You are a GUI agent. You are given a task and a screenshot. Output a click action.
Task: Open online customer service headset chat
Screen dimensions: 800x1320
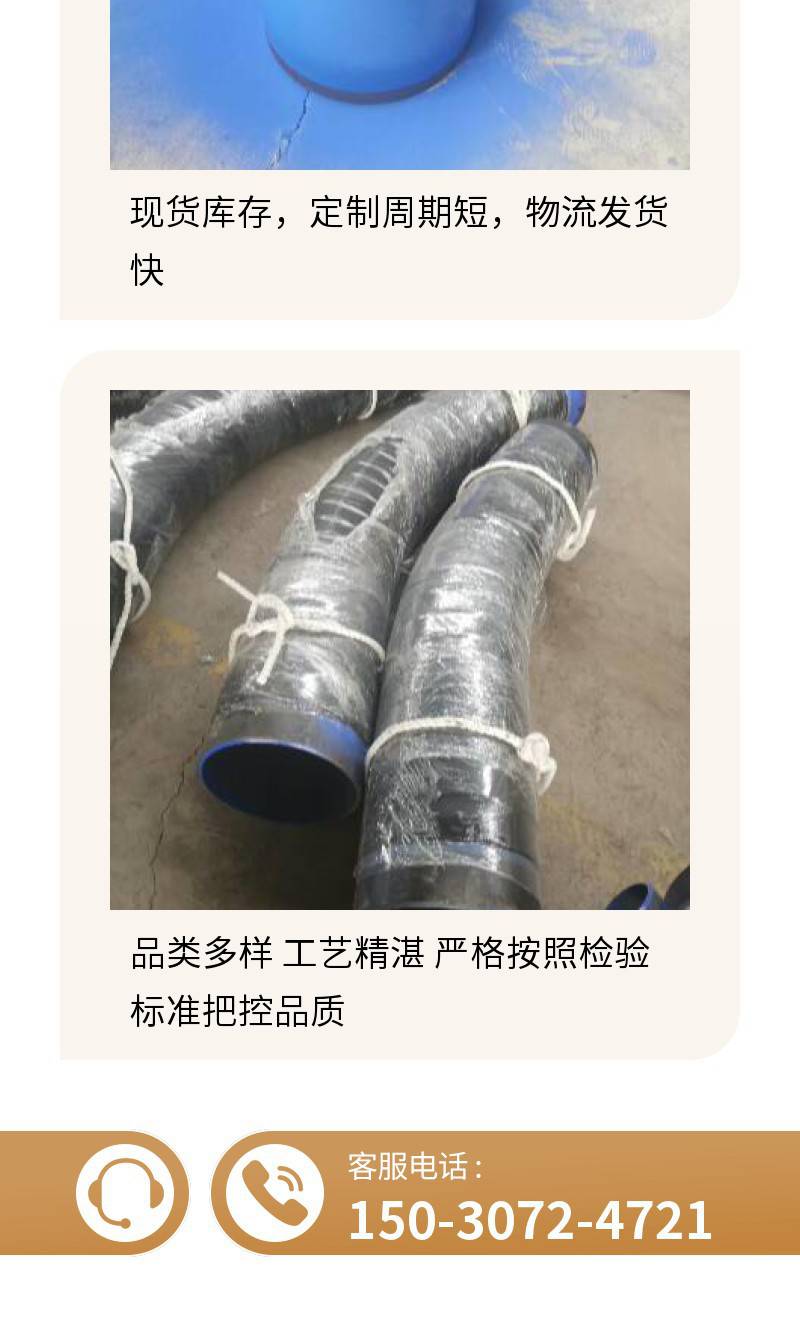(131, 1193)
